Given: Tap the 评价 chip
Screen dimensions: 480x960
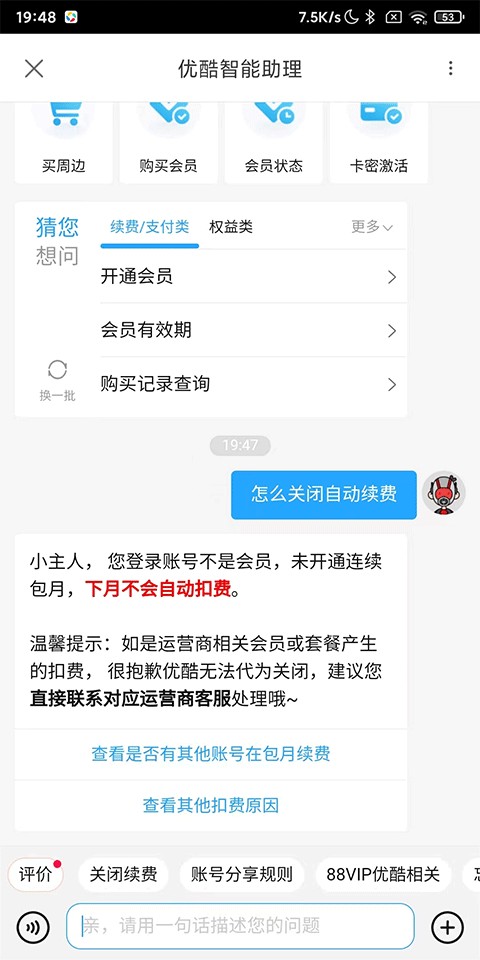Looking at the screenshot, I should pos(36,874).
